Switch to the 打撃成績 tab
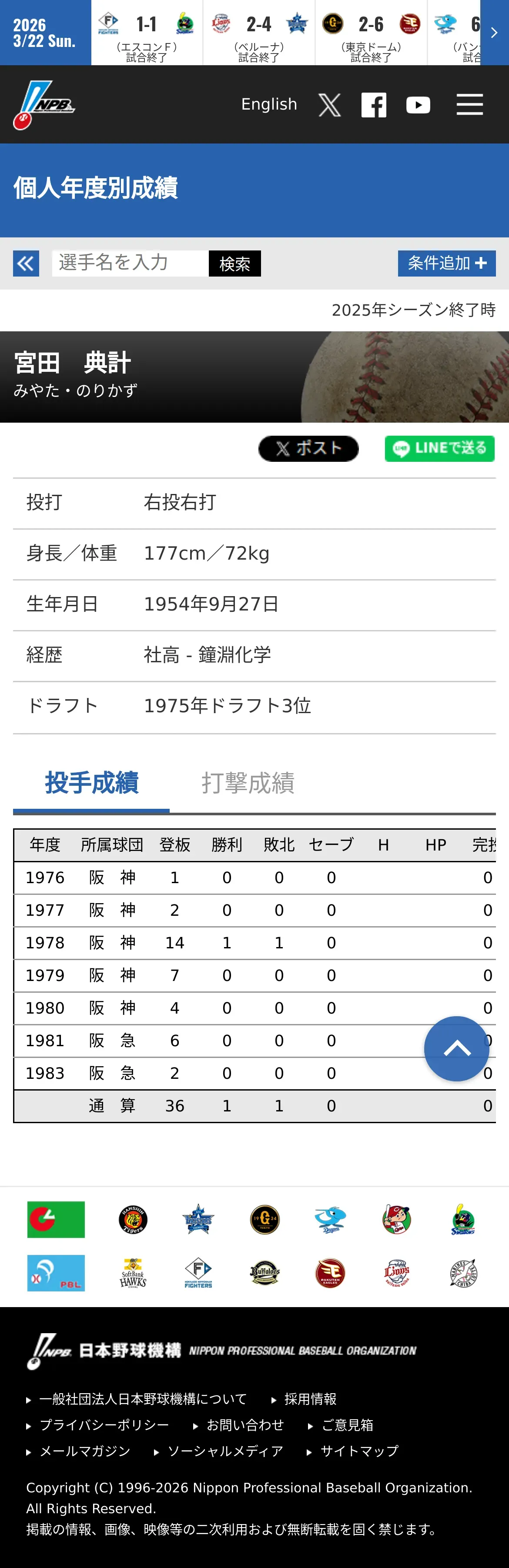Image resolution: width=509 pixels, height=1568 pixels. click(248, 783)
